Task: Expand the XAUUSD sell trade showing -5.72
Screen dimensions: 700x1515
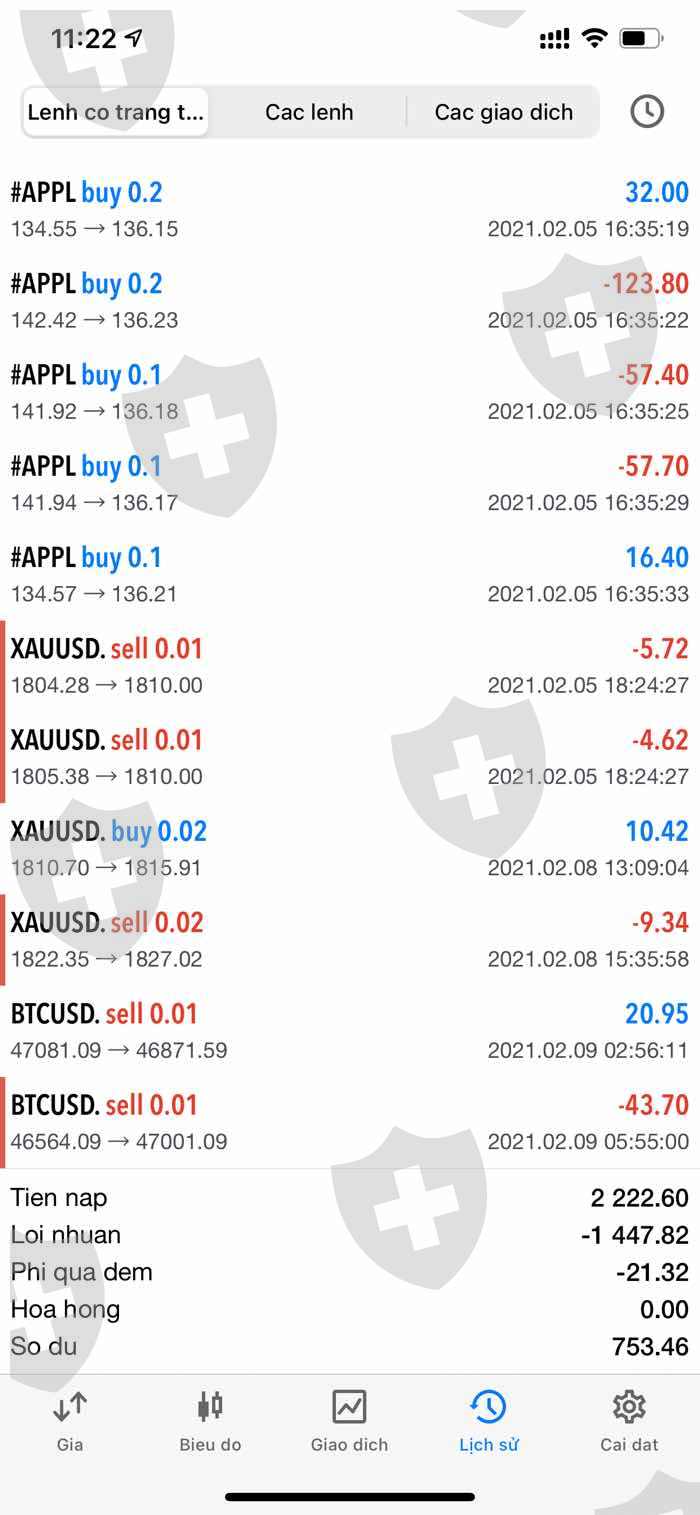Action: [x=350, y=666]
